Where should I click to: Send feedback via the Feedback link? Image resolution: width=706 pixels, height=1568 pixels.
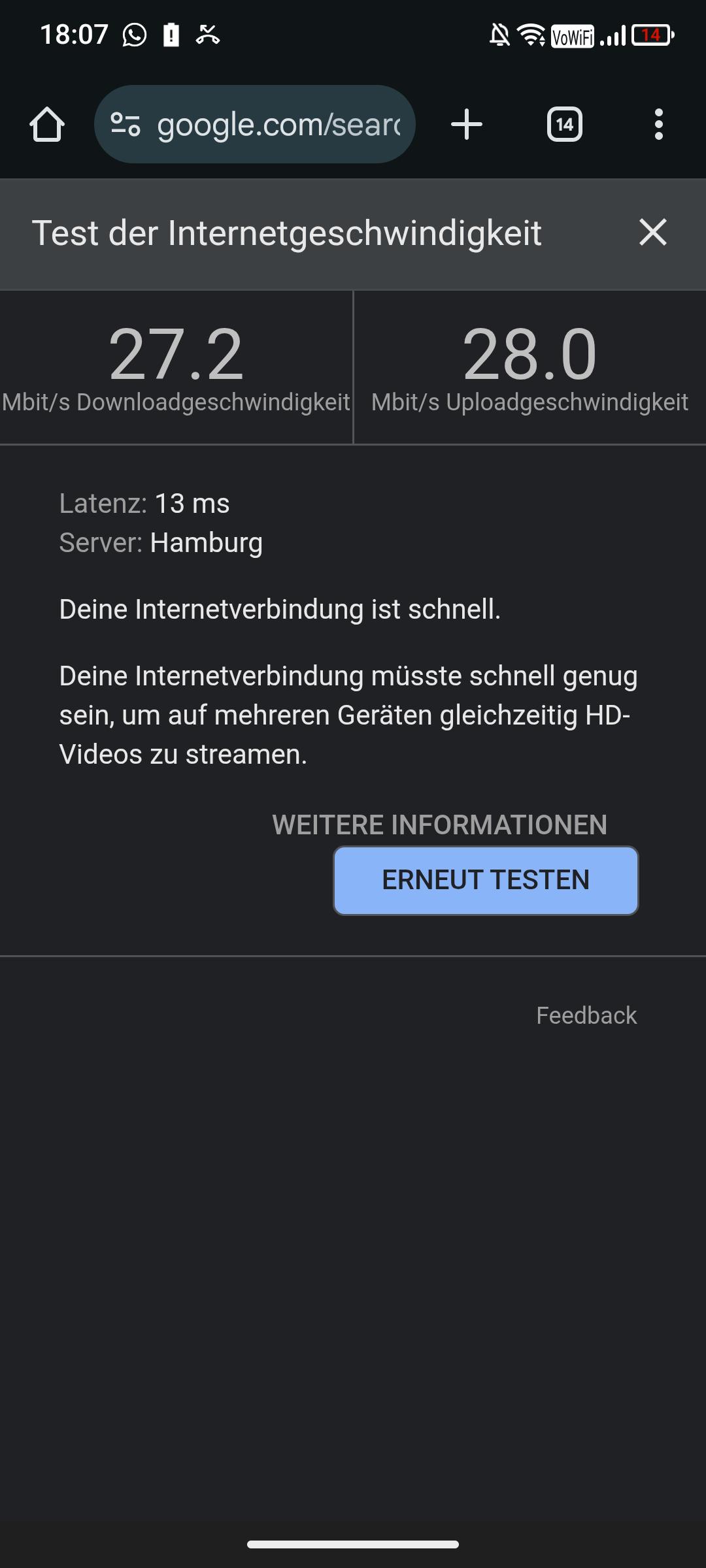[586, 1015]
